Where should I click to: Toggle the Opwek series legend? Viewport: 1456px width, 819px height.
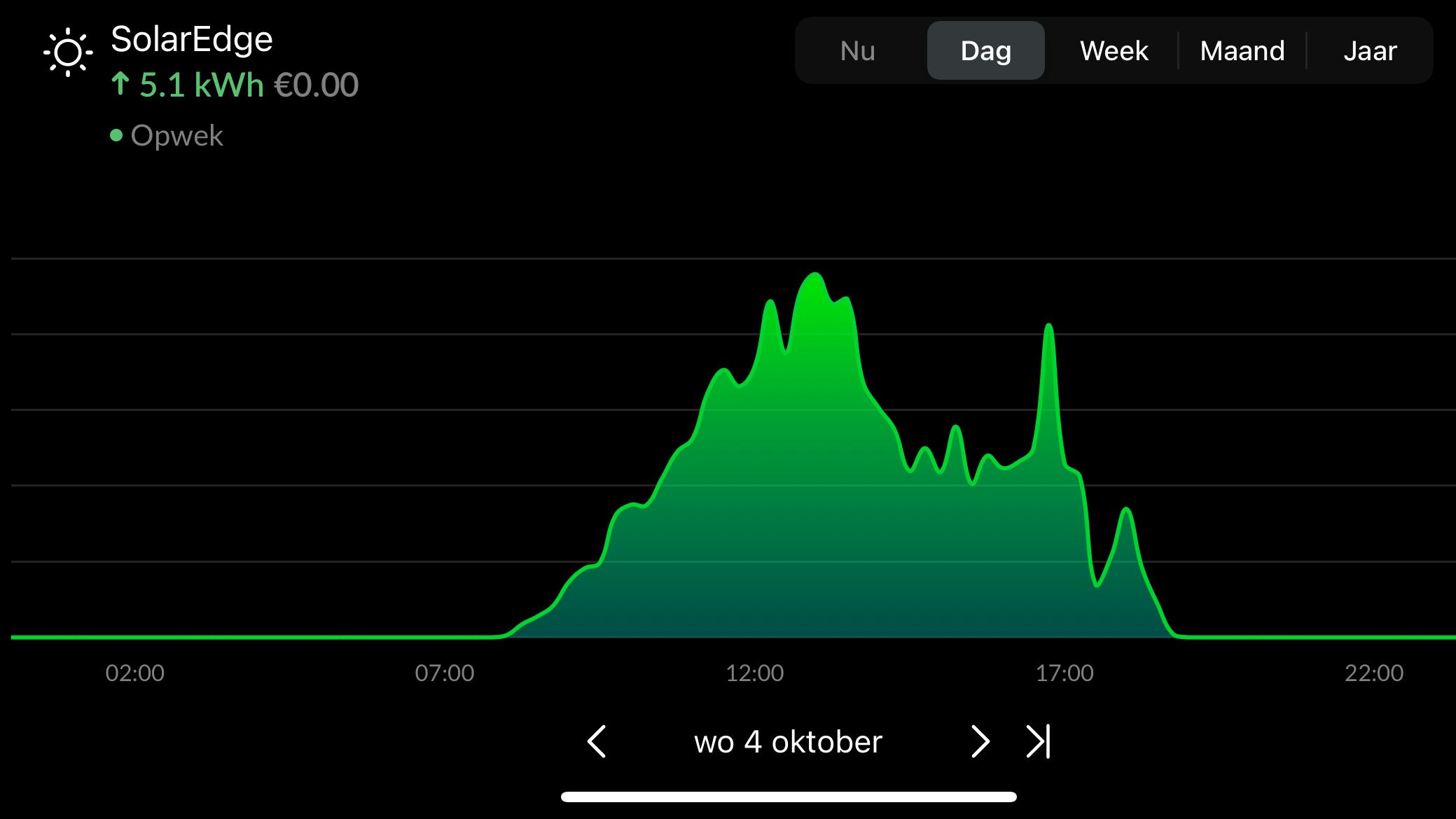click(167, 135)
